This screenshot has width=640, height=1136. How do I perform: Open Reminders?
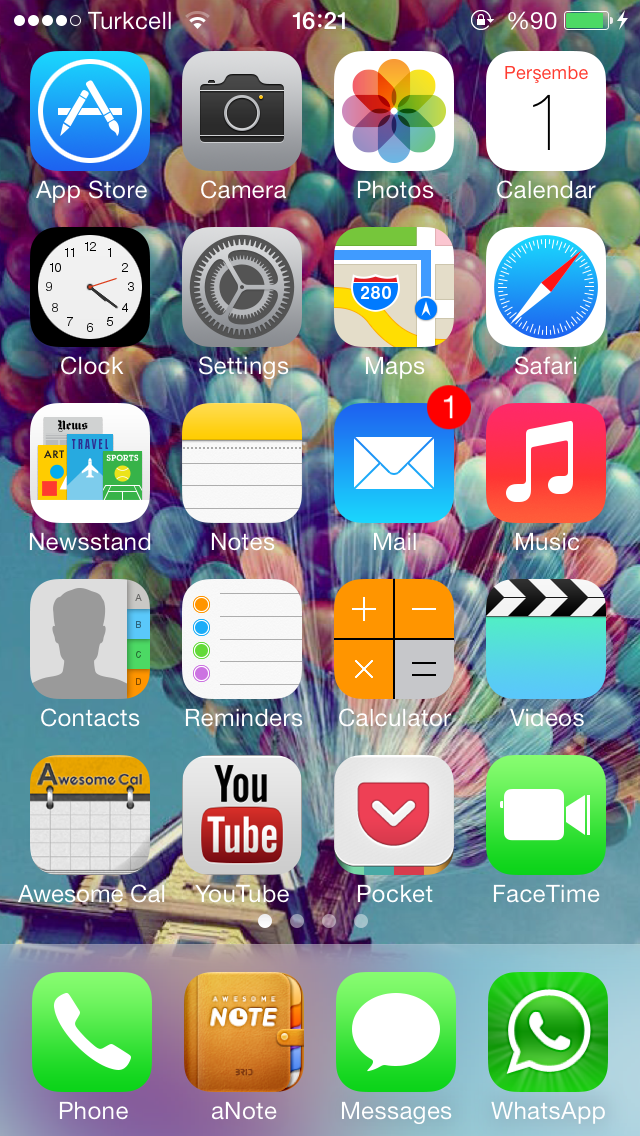coord(242,639)
